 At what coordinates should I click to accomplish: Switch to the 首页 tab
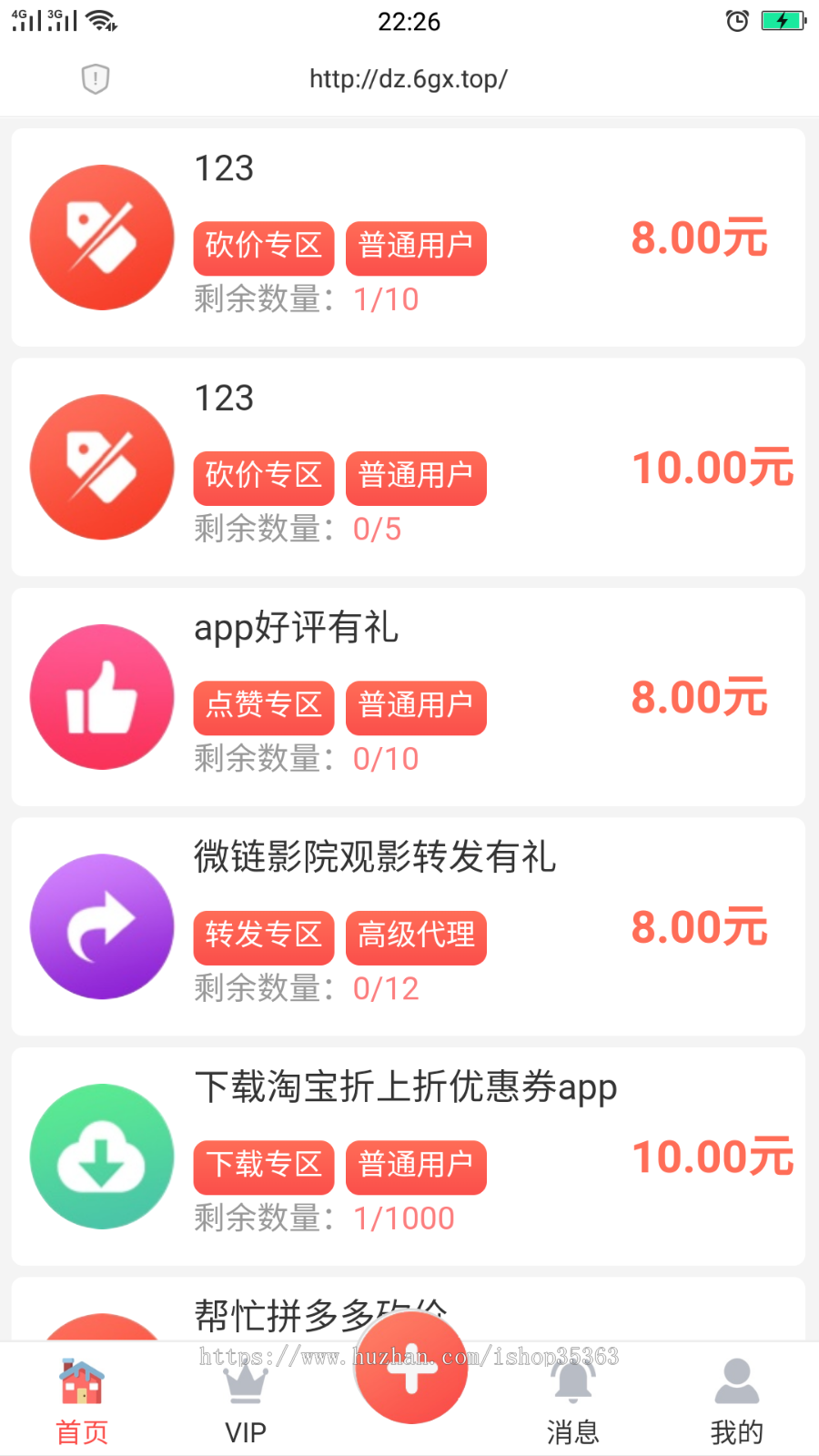(82, 1401)
